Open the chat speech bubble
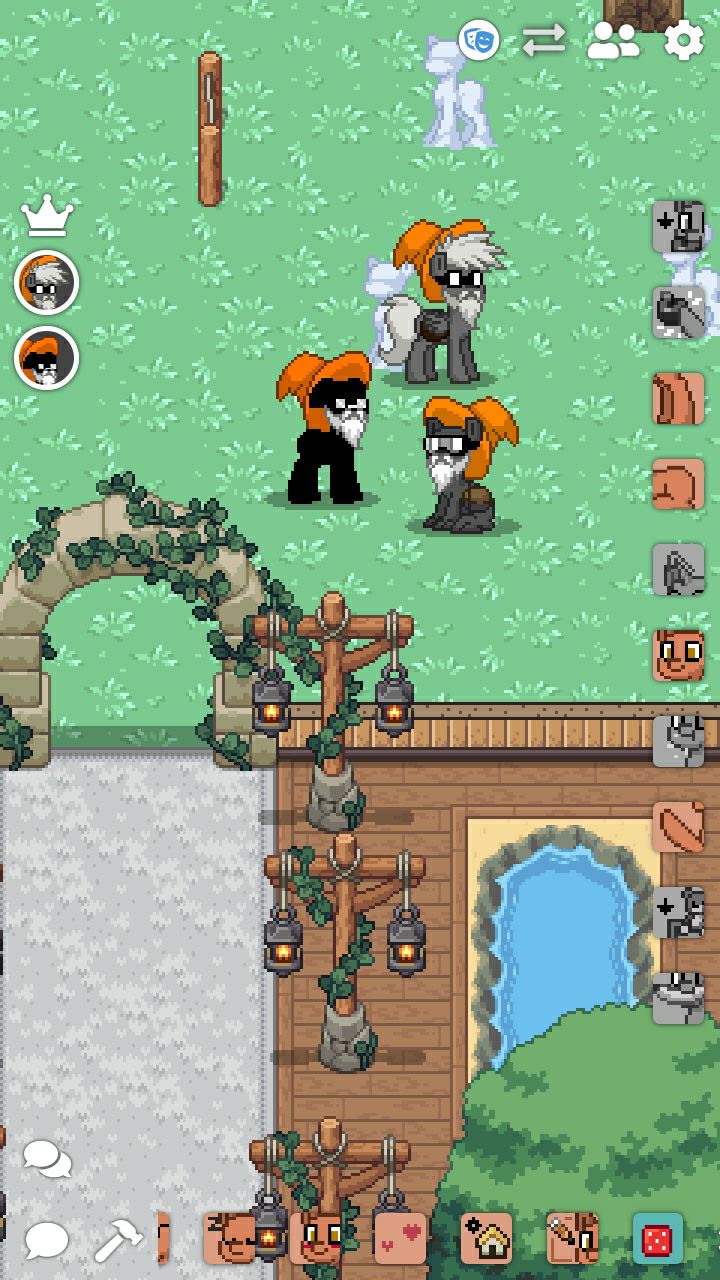This screenshot has height=1280, width=720. pyautogui.click(x=47, y=1241)
